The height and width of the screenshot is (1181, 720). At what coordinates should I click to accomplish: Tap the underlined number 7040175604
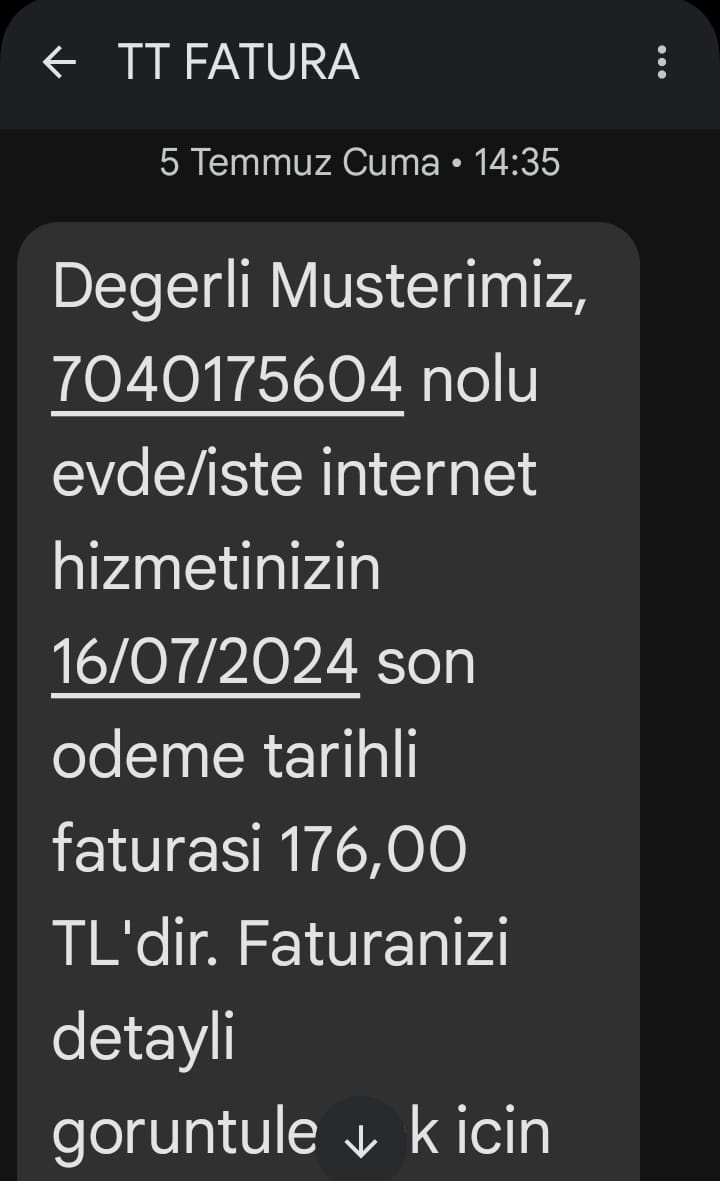(227, 380)
